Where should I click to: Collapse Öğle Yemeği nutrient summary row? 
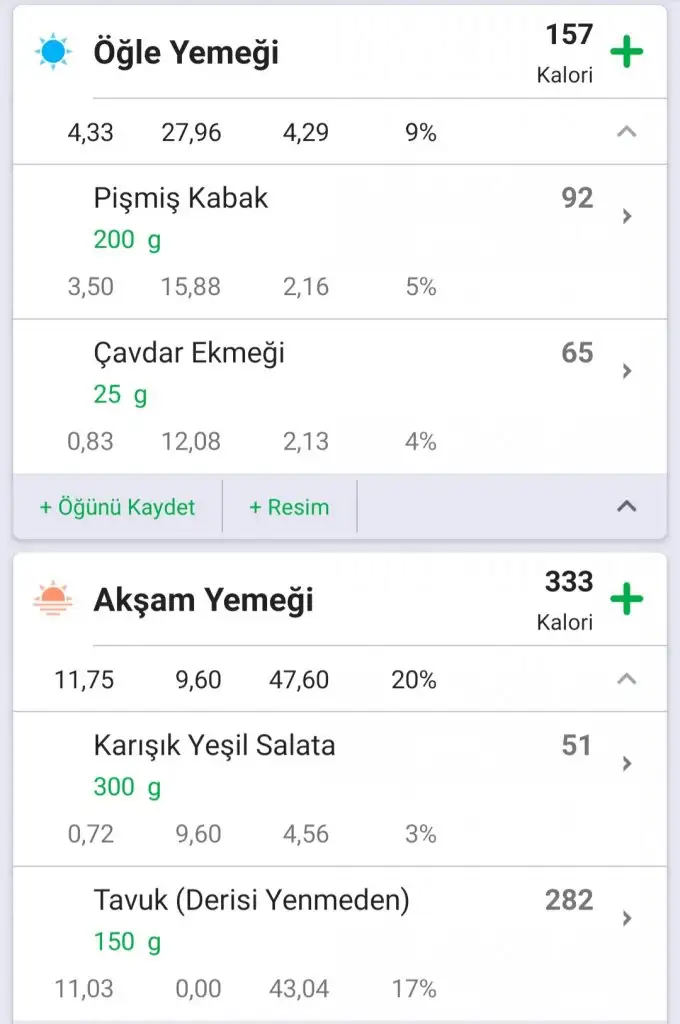click(x=626, y=132)
